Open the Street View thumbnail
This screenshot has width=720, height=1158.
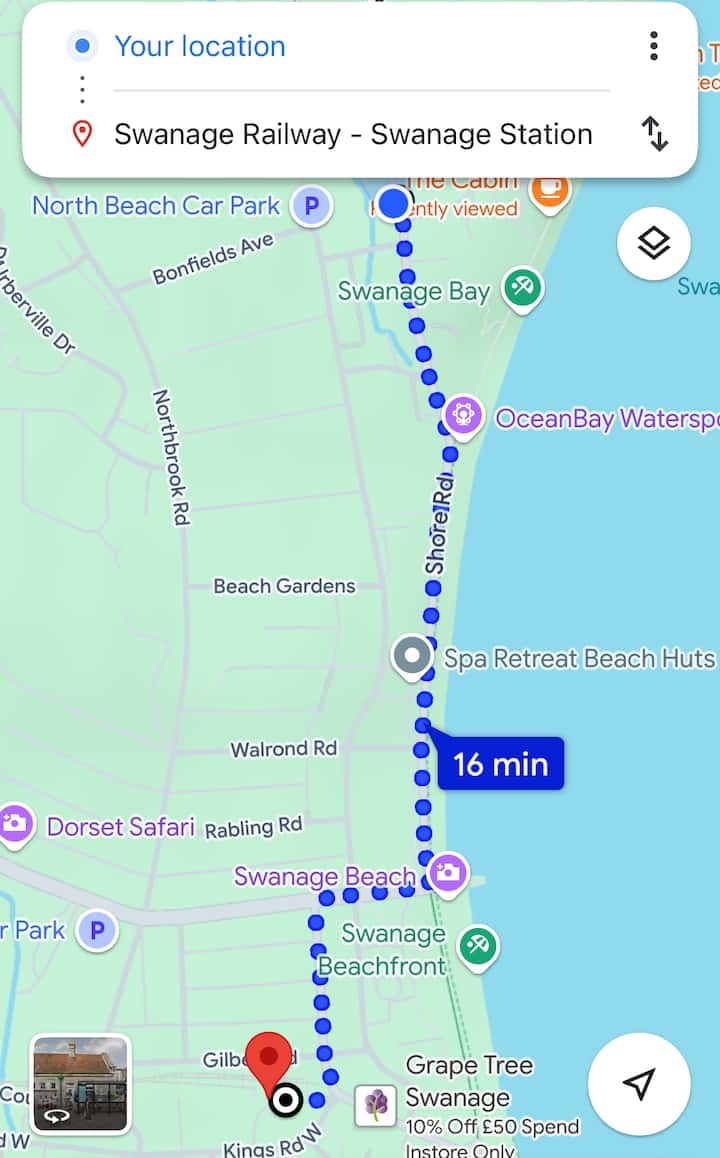(80, 1084)
